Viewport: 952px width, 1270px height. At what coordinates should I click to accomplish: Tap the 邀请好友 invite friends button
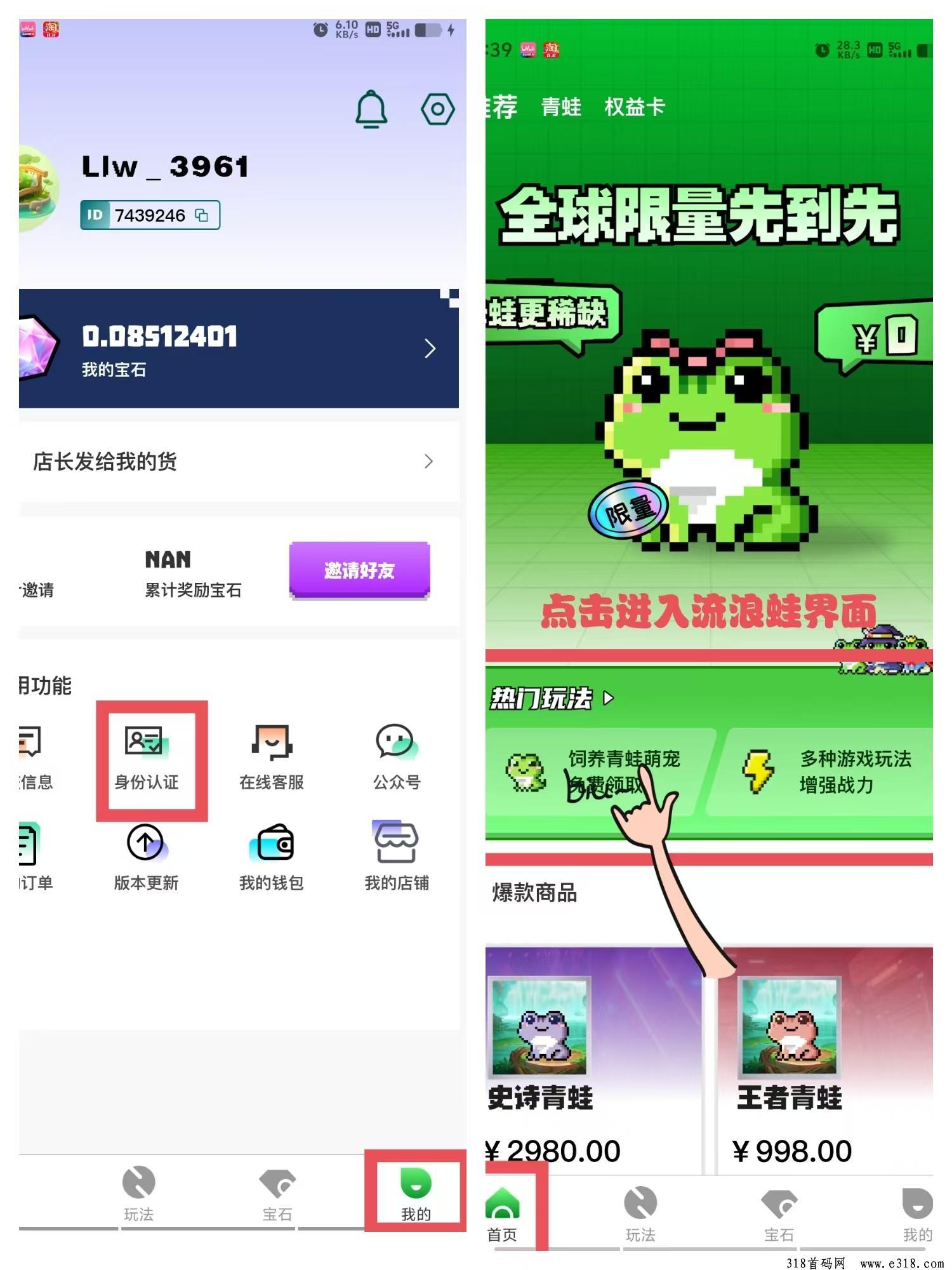click(x=359, y=571)
